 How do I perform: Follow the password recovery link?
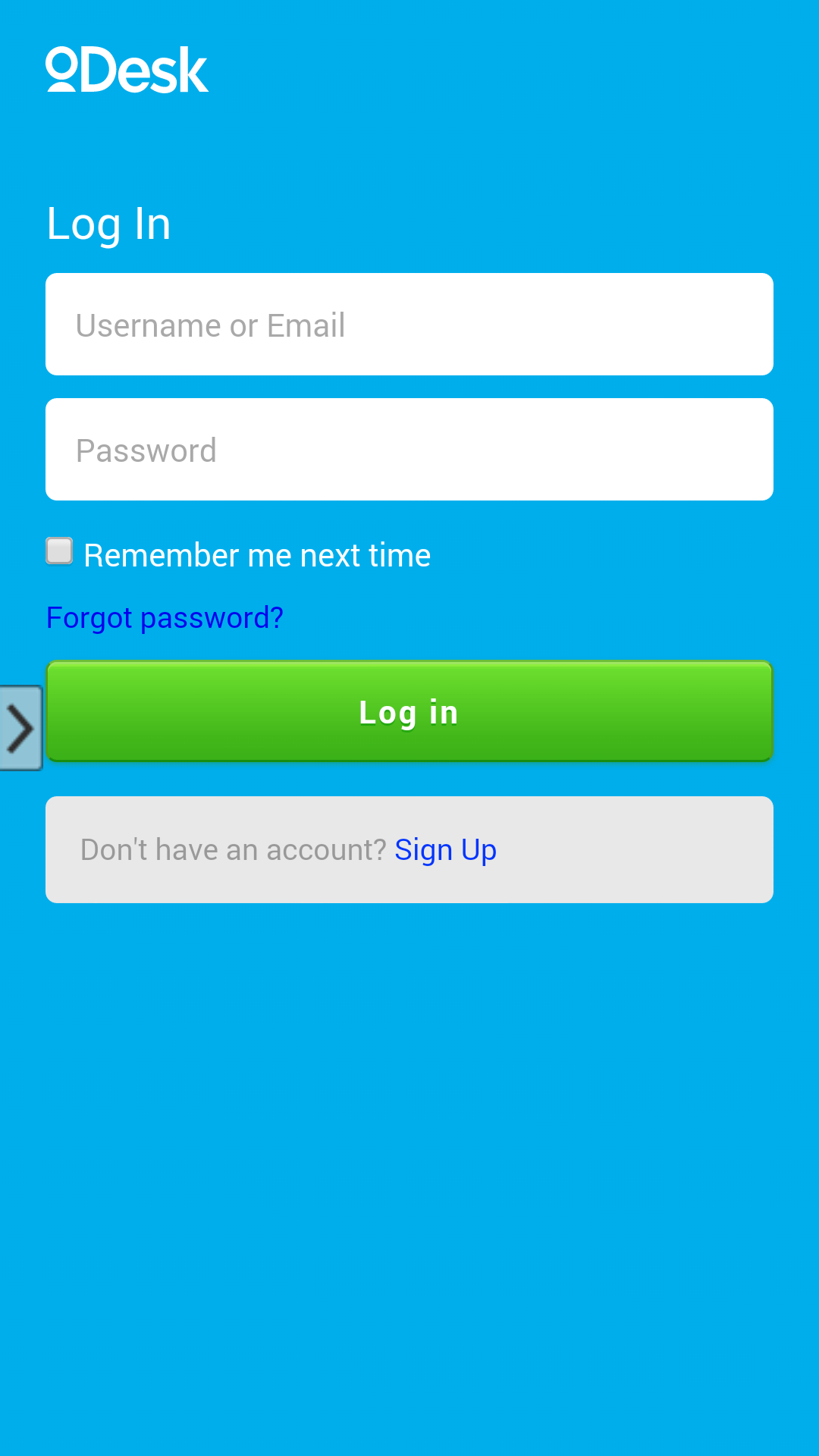[165, 617]
